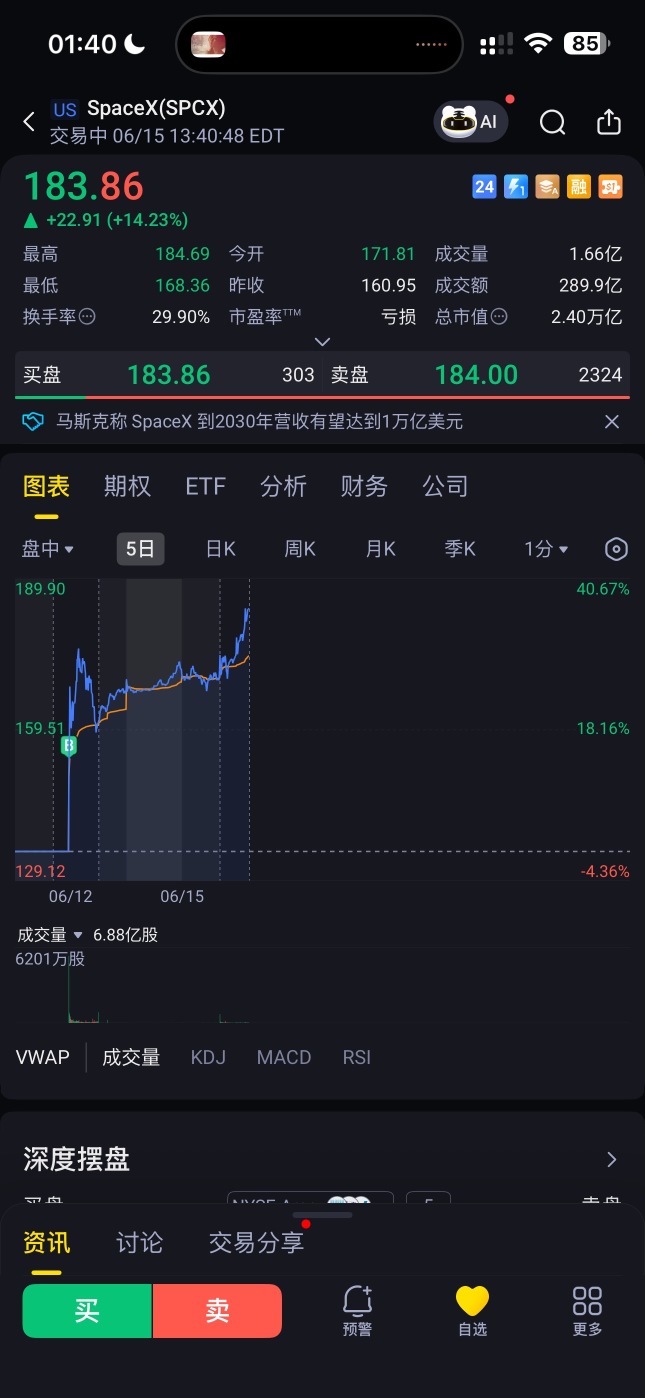Viewport: 645px width, 1398px height.
Task: Open the search magnifier icon
Action: [x=553, y=122]
